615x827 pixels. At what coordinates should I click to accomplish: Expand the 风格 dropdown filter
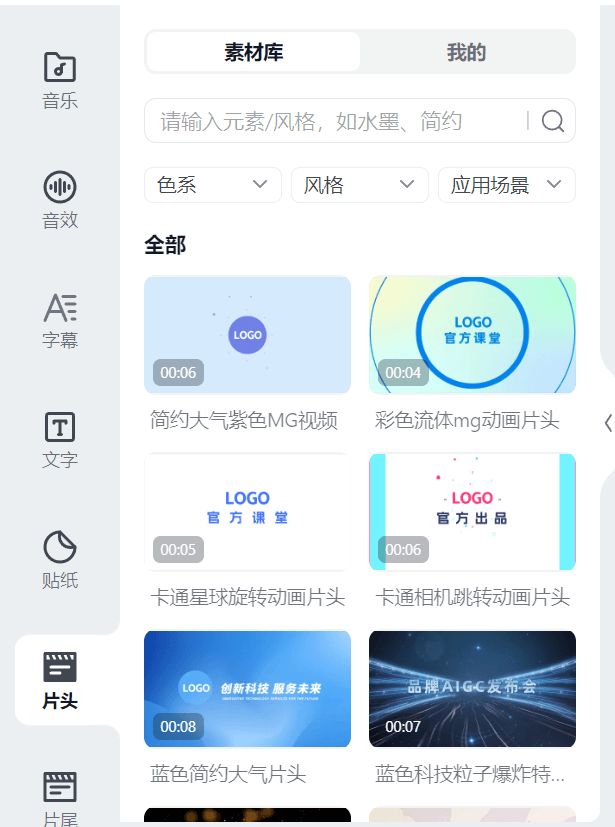click(359, 185)
